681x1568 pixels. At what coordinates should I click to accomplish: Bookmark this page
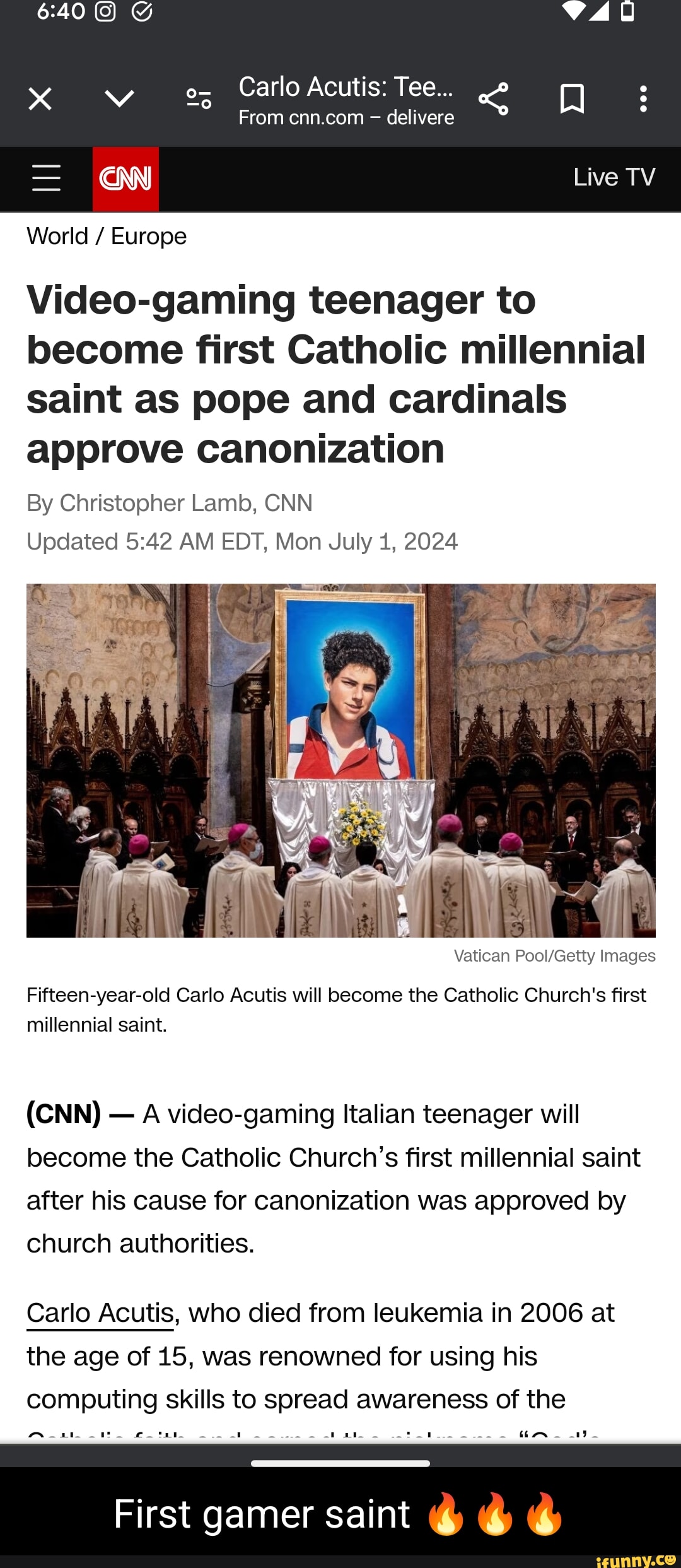[x=572, y=99]
